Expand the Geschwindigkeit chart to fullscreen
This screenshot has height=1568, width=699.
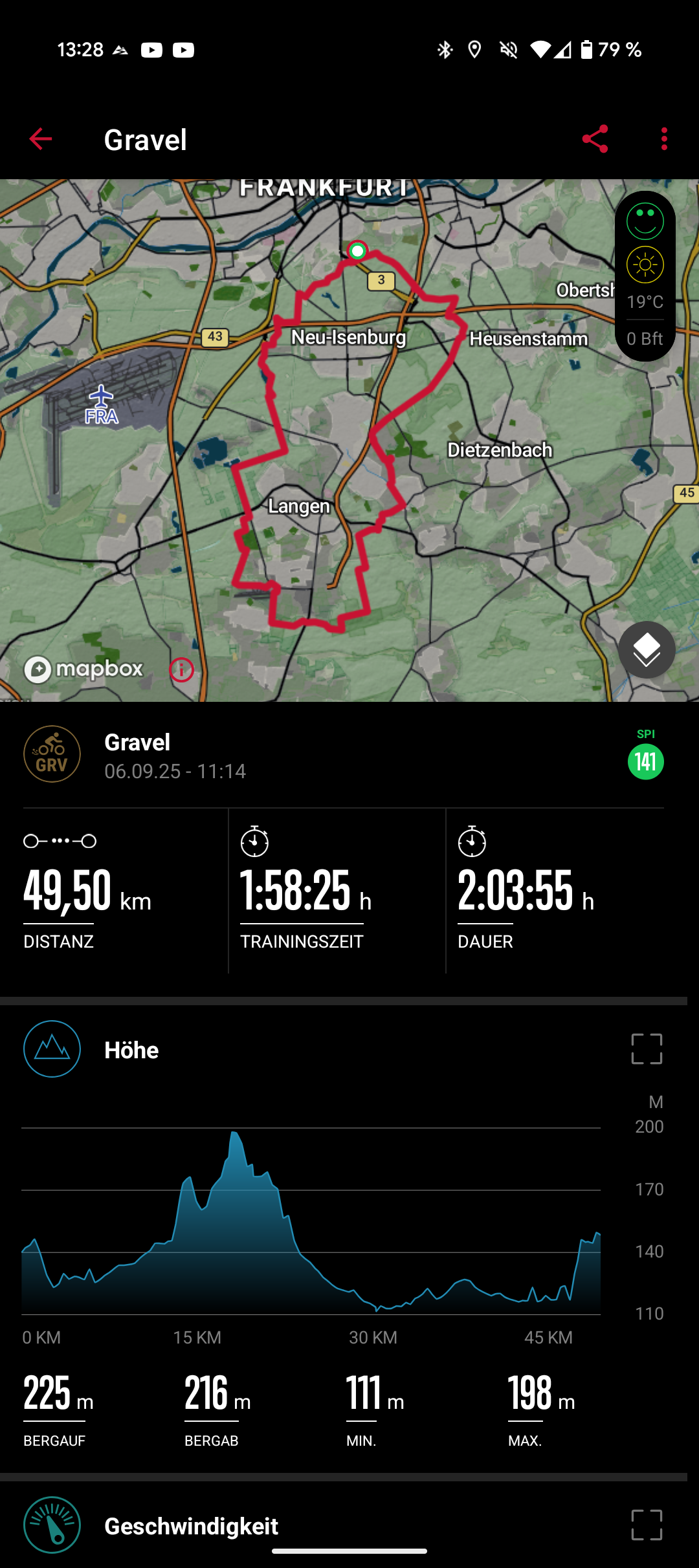646,1525
